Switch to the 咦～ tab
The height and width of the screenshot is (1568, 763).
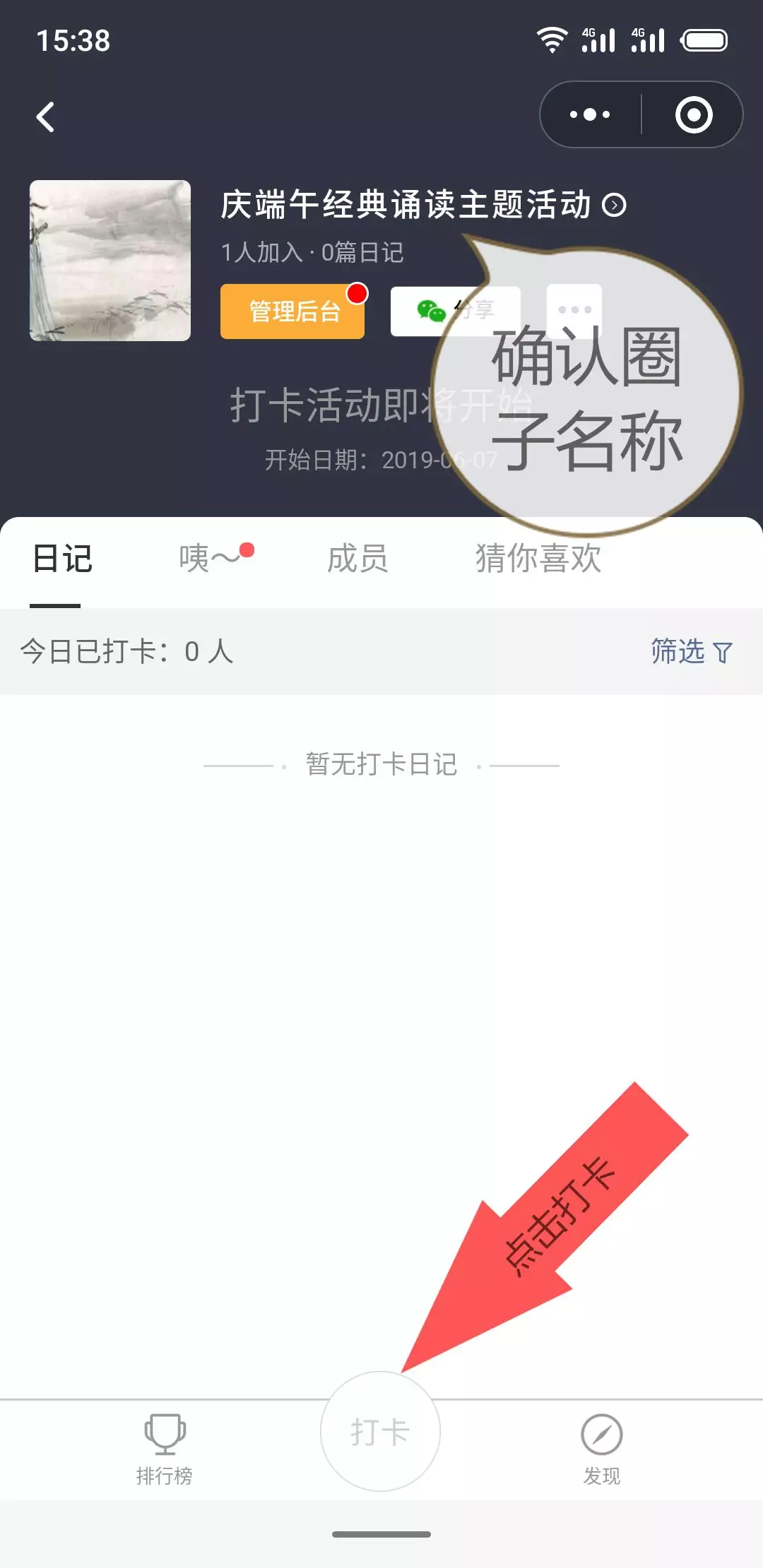(x=209, y=559)
